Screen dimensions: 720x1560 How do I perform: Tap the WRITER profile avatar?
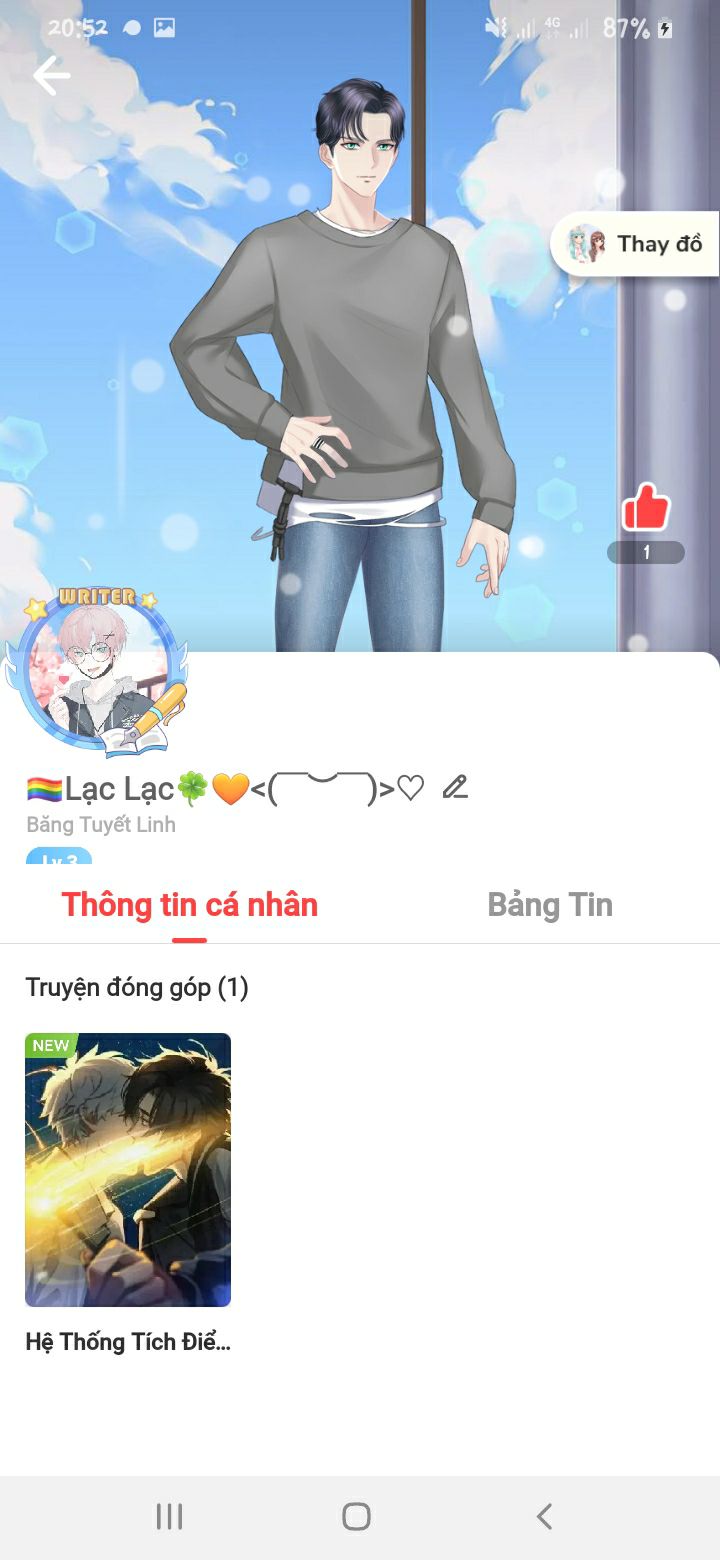point(96,672)
